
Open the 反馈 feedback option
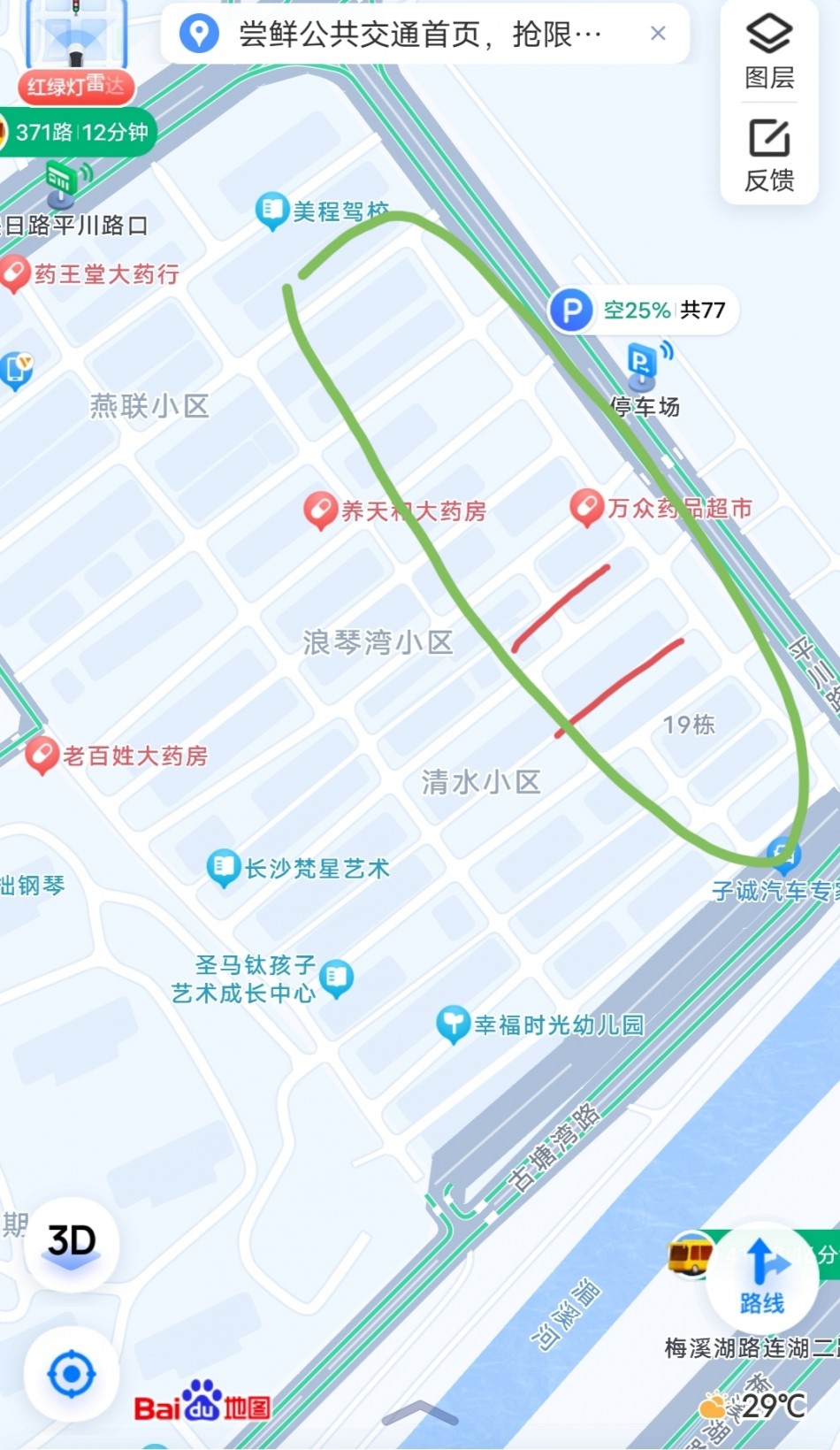click(x=769, y=156)
